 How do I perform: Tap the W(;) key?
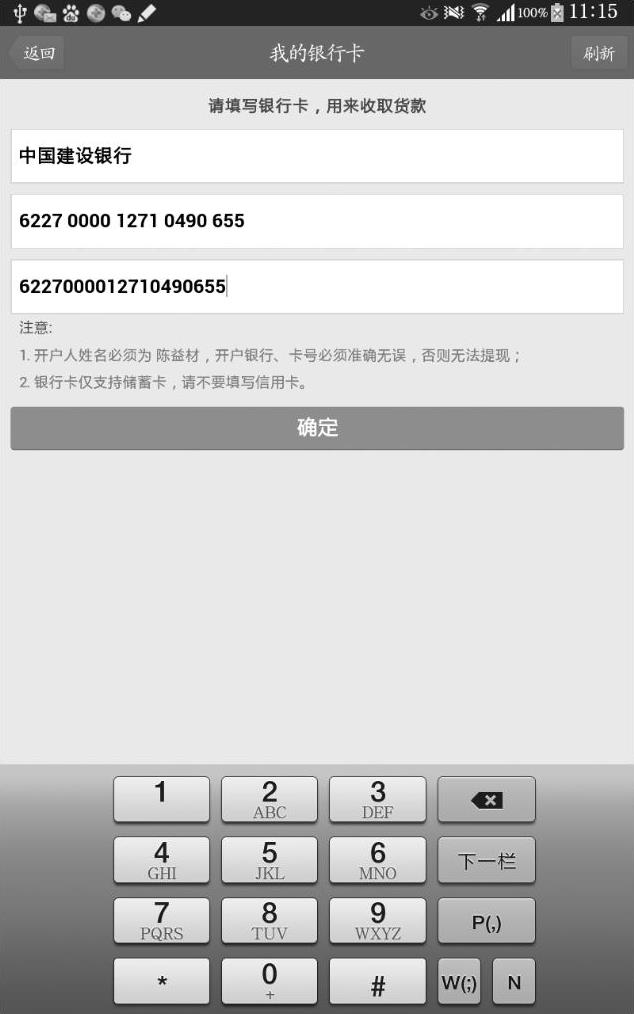459,981
